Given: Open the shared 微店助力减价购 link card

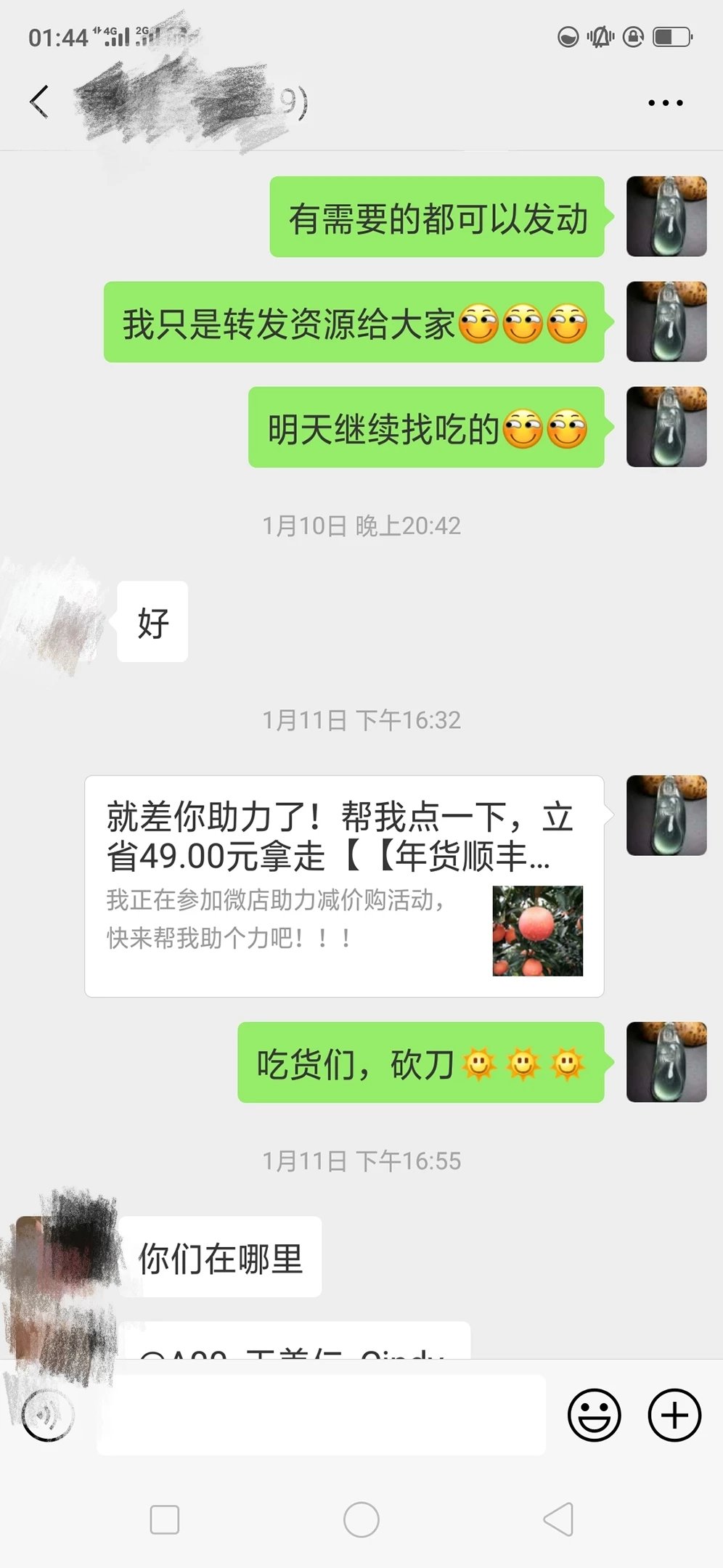Looking at the screenshot, I should coord(344,886).
